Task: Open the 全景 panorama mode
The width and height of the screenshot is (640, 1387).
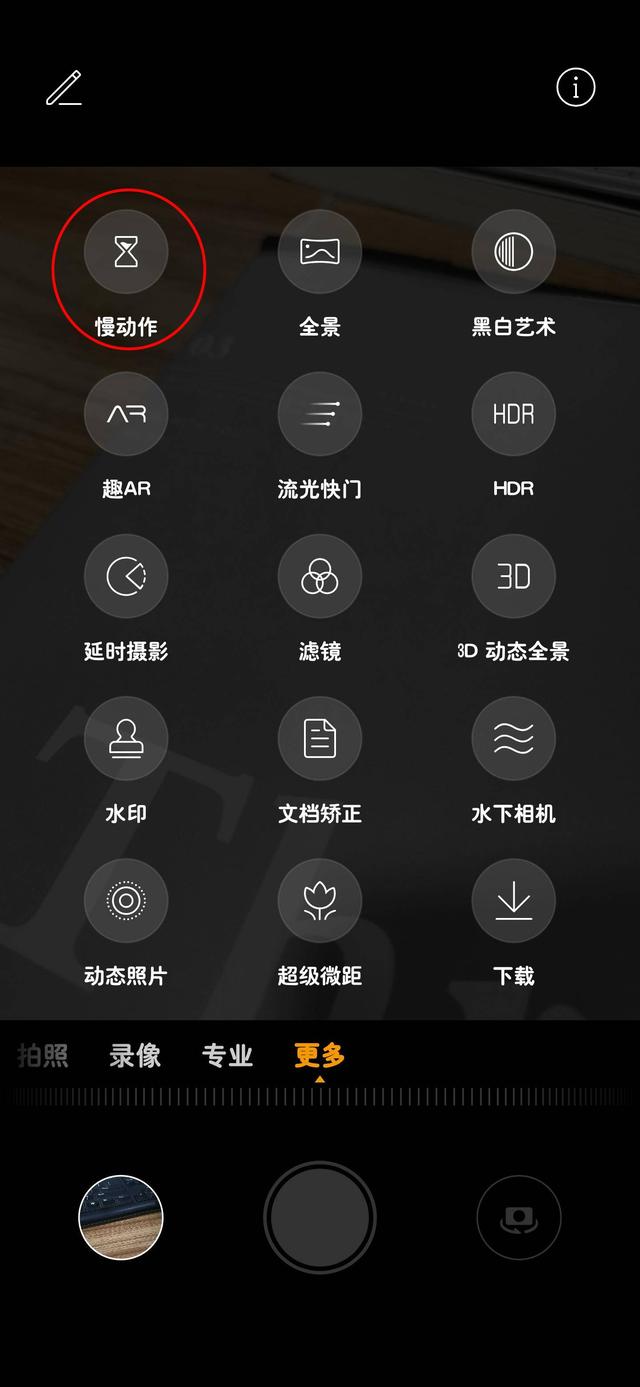Action: point(320,252)
